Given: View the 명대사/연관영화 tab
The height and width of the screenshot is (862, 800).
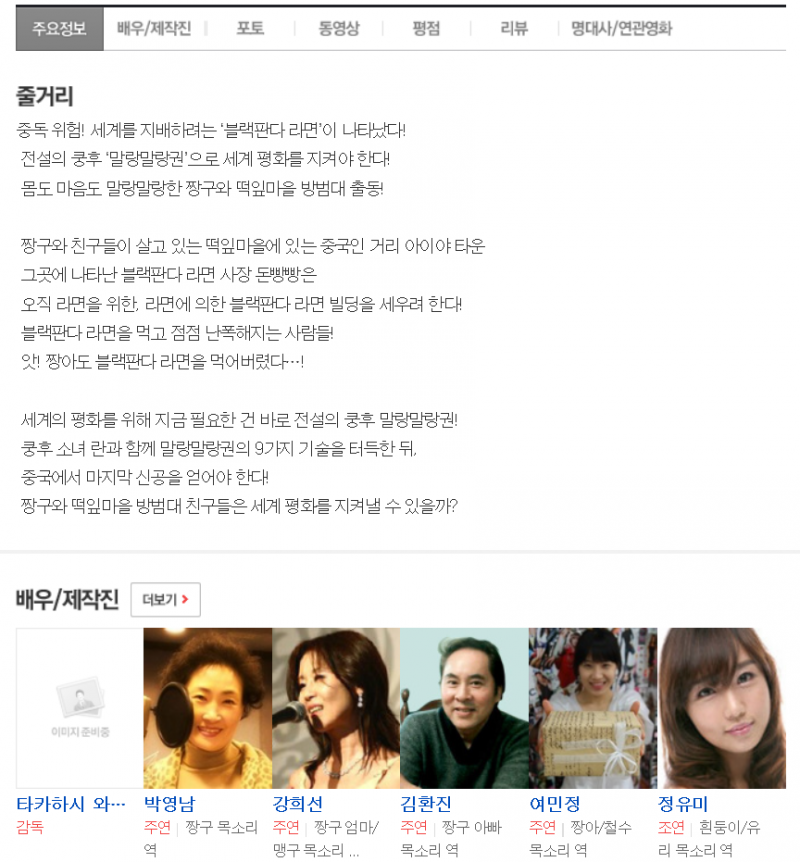Looking at the screenshot, I should coord(621,29).
